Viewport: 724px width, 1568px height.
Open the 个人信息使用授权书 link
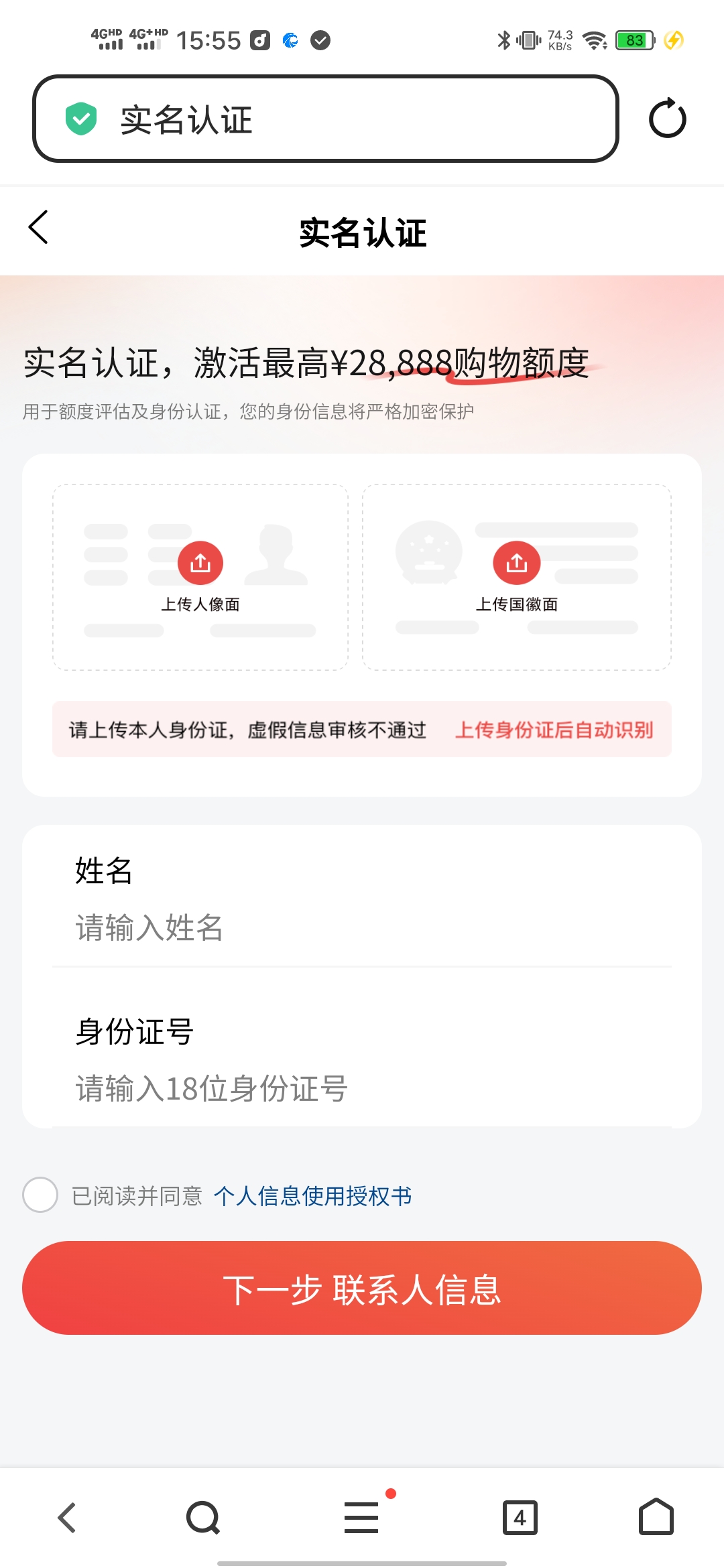[312, 1196]
